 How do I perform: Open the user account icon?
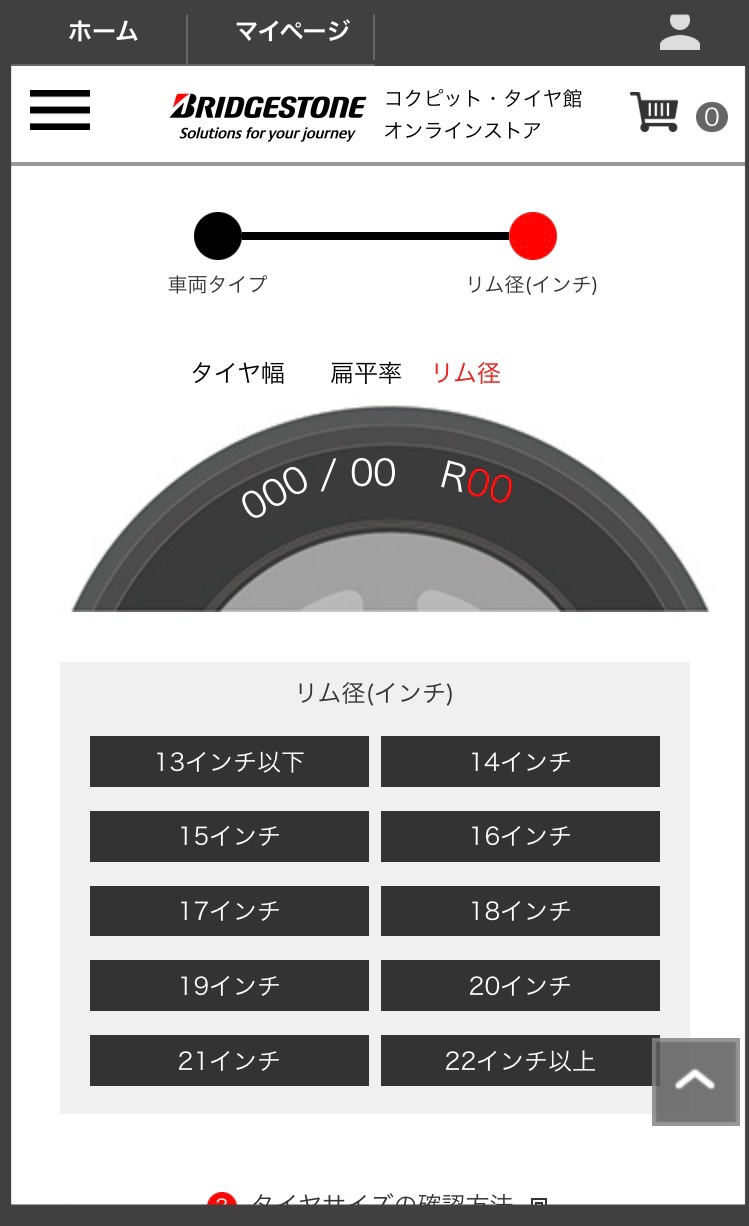click(x=680, y=32)
